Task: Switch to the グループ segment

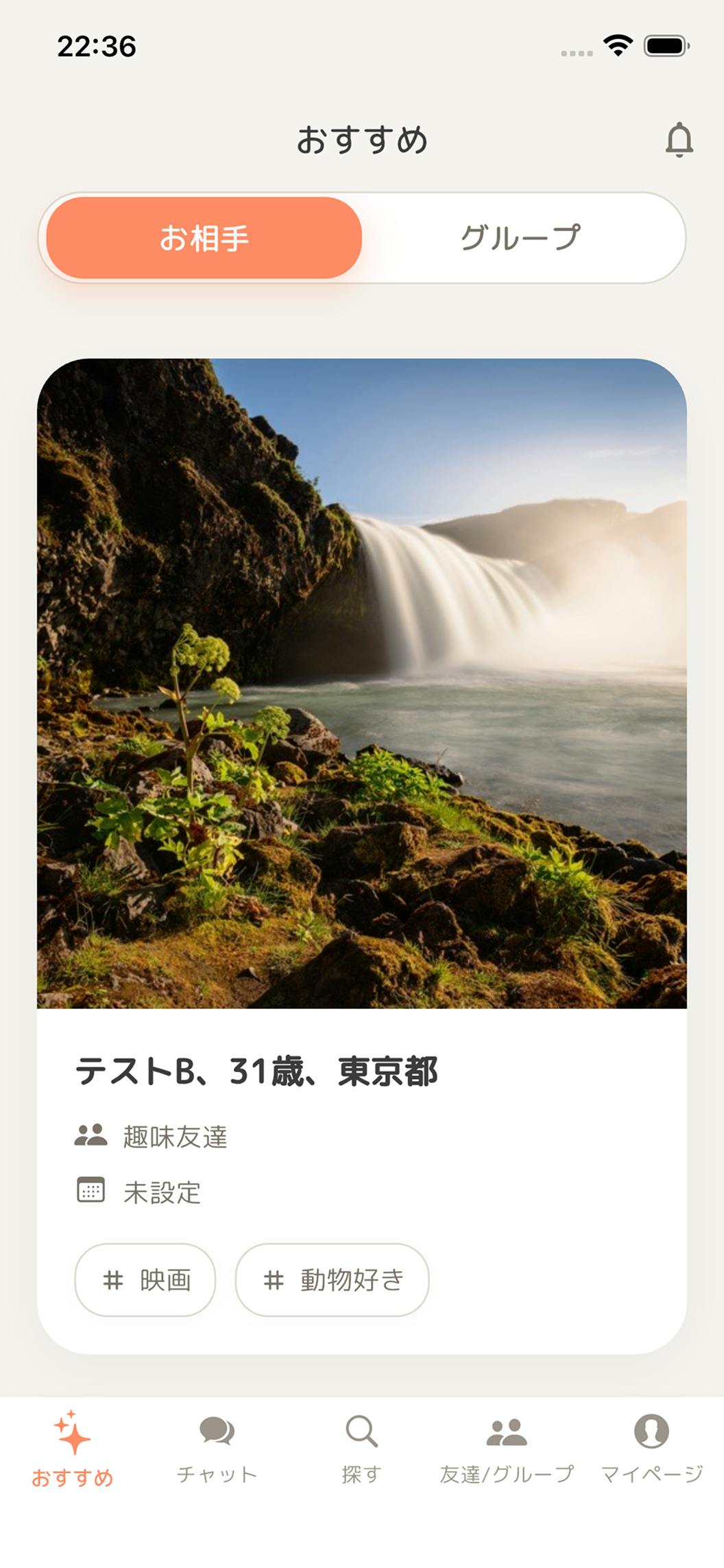Action: [x=521, y=238]
